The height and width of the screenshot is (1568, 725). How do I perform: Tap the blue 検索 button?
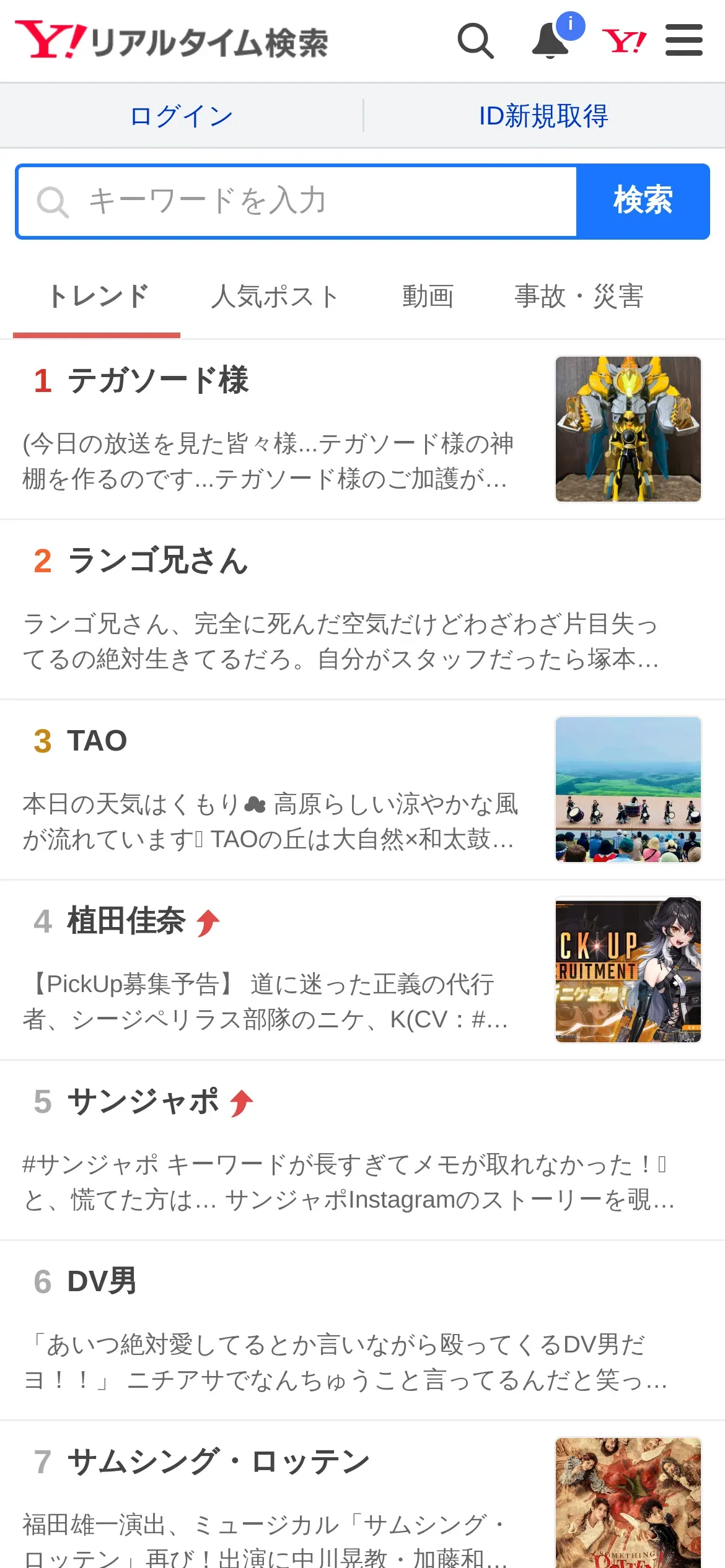click(x=643, y=201)
